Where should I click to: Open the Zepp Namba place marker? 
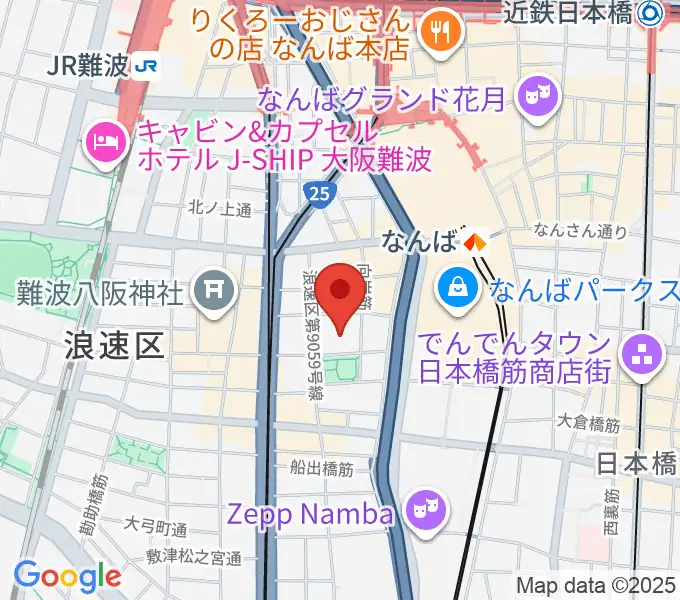pyautogui.click(x=429, y=513)
